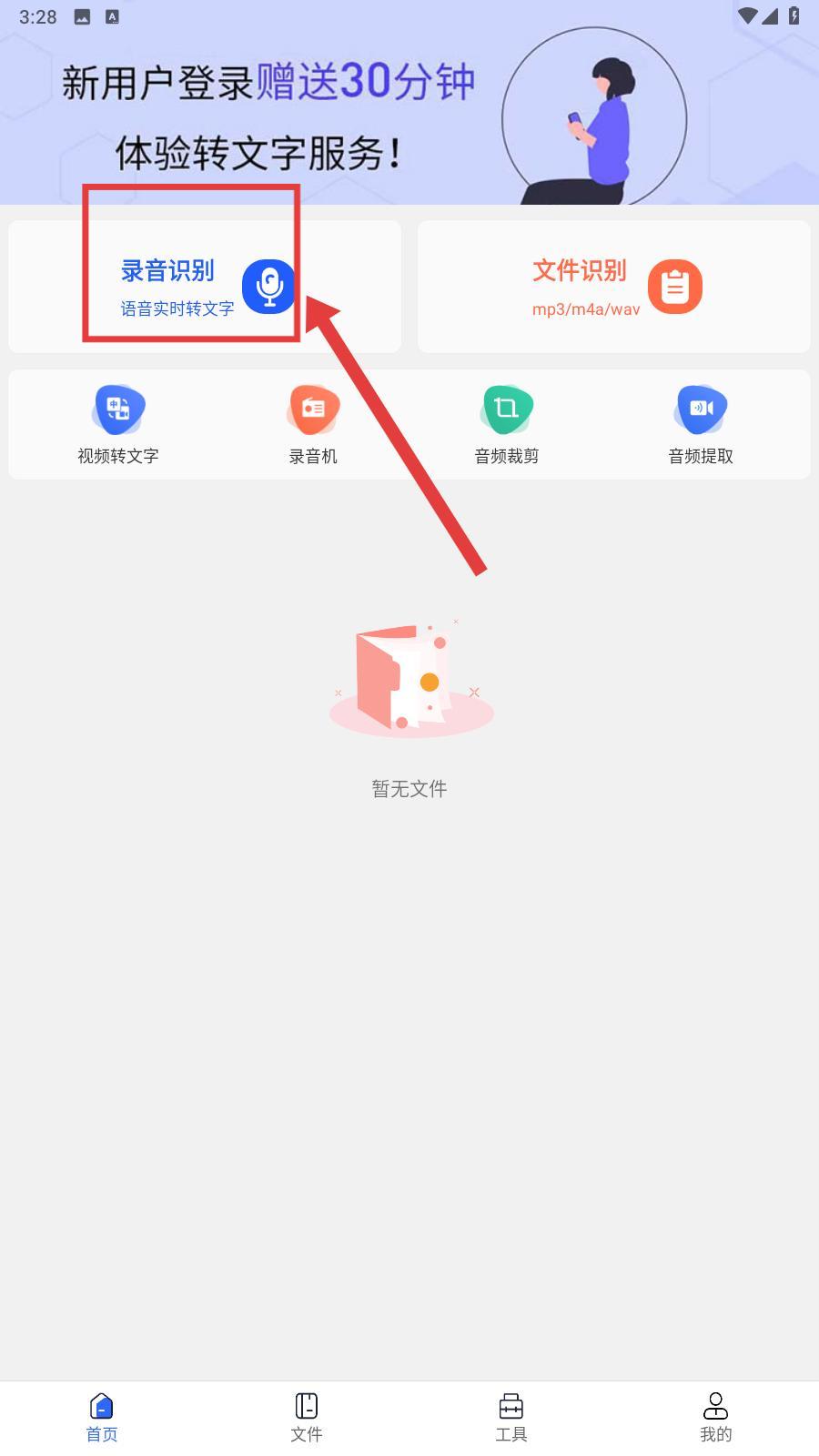Open the 我的 profile tab
The width and height of the screenshot is (819, 1456).
(716, 1418)
